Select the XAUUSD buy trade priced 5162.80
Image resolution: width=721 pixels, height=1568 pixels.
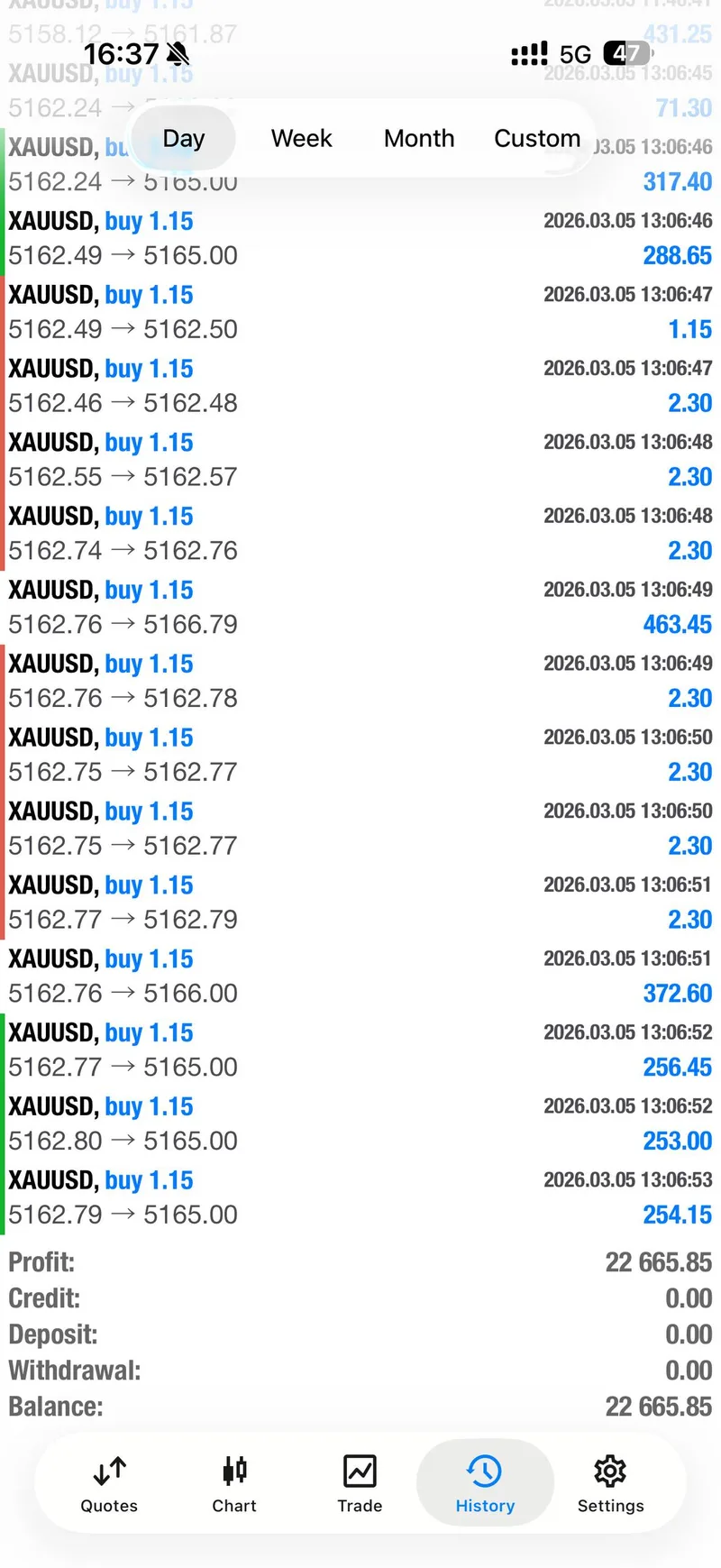[x=360, y=1123]
